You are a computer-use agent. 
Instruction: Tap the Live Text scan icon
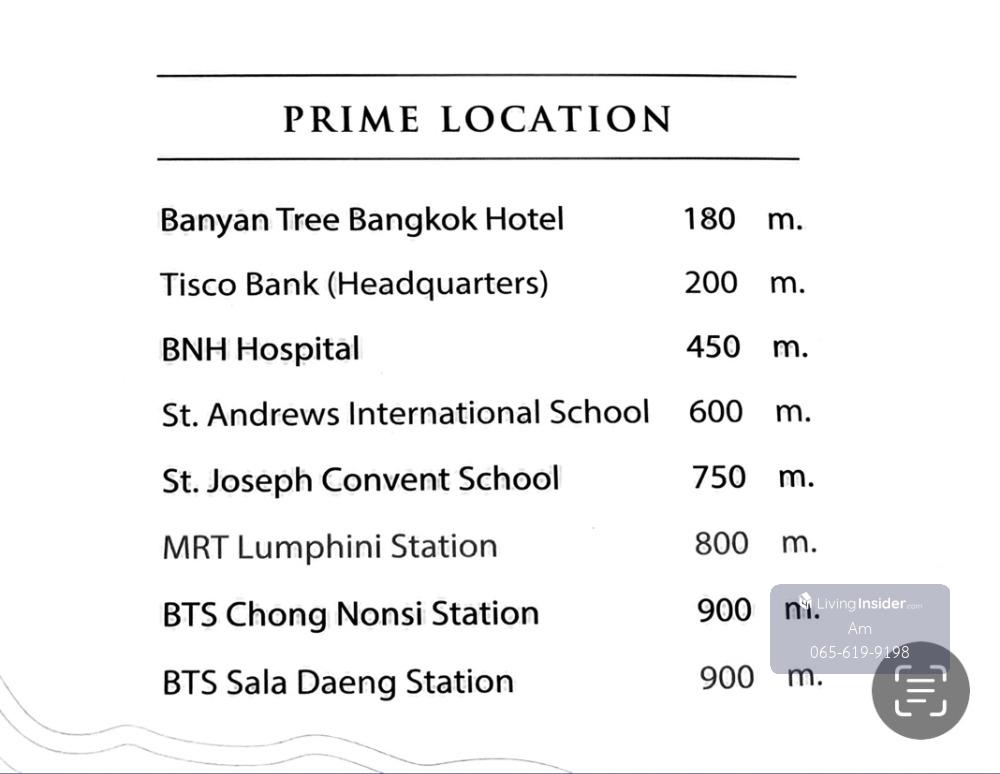tap(920, 691)
